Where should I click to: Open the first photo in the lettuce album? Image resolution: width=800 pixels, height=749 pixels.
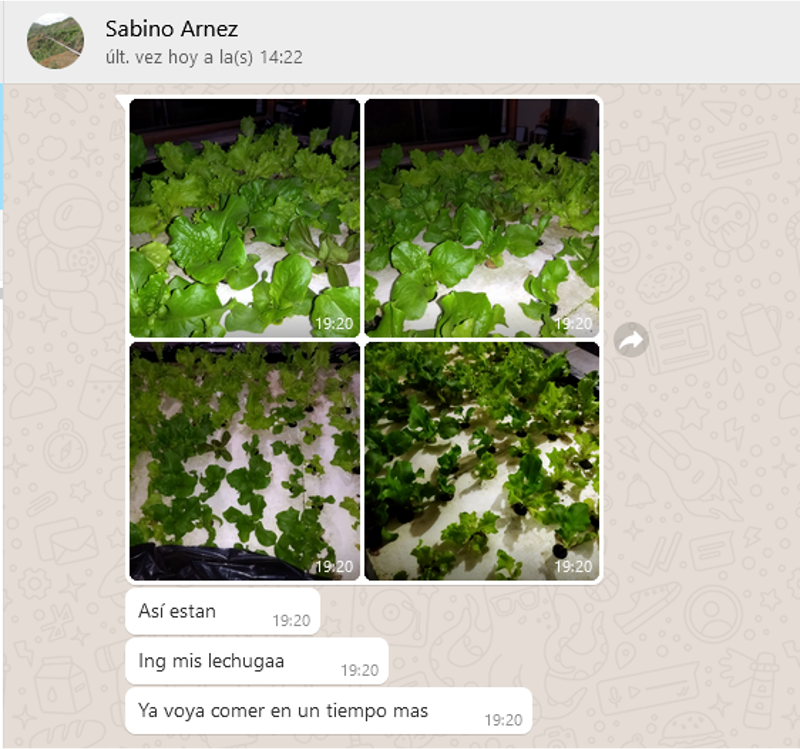coord(245,218)
